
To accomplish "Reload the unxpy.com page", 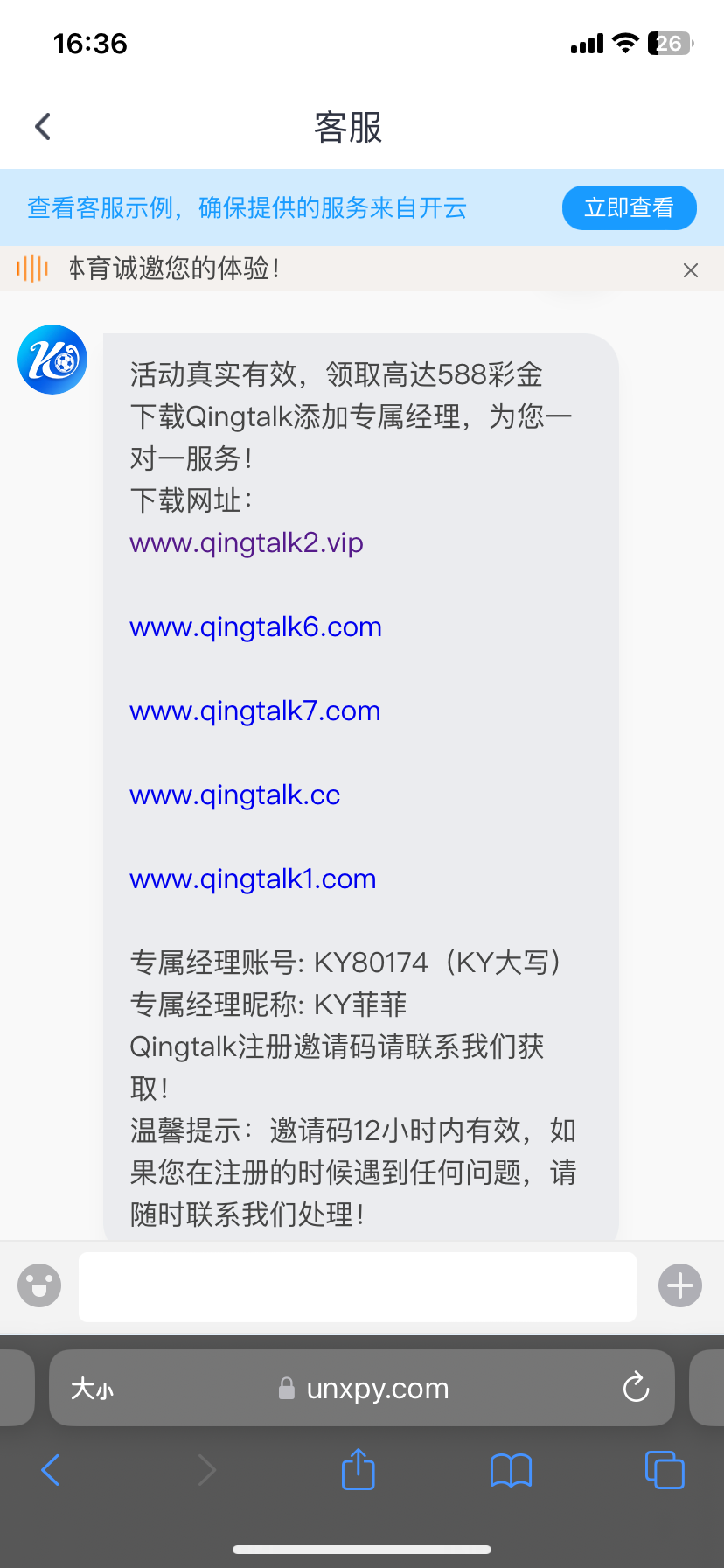I will (636, 1388).
